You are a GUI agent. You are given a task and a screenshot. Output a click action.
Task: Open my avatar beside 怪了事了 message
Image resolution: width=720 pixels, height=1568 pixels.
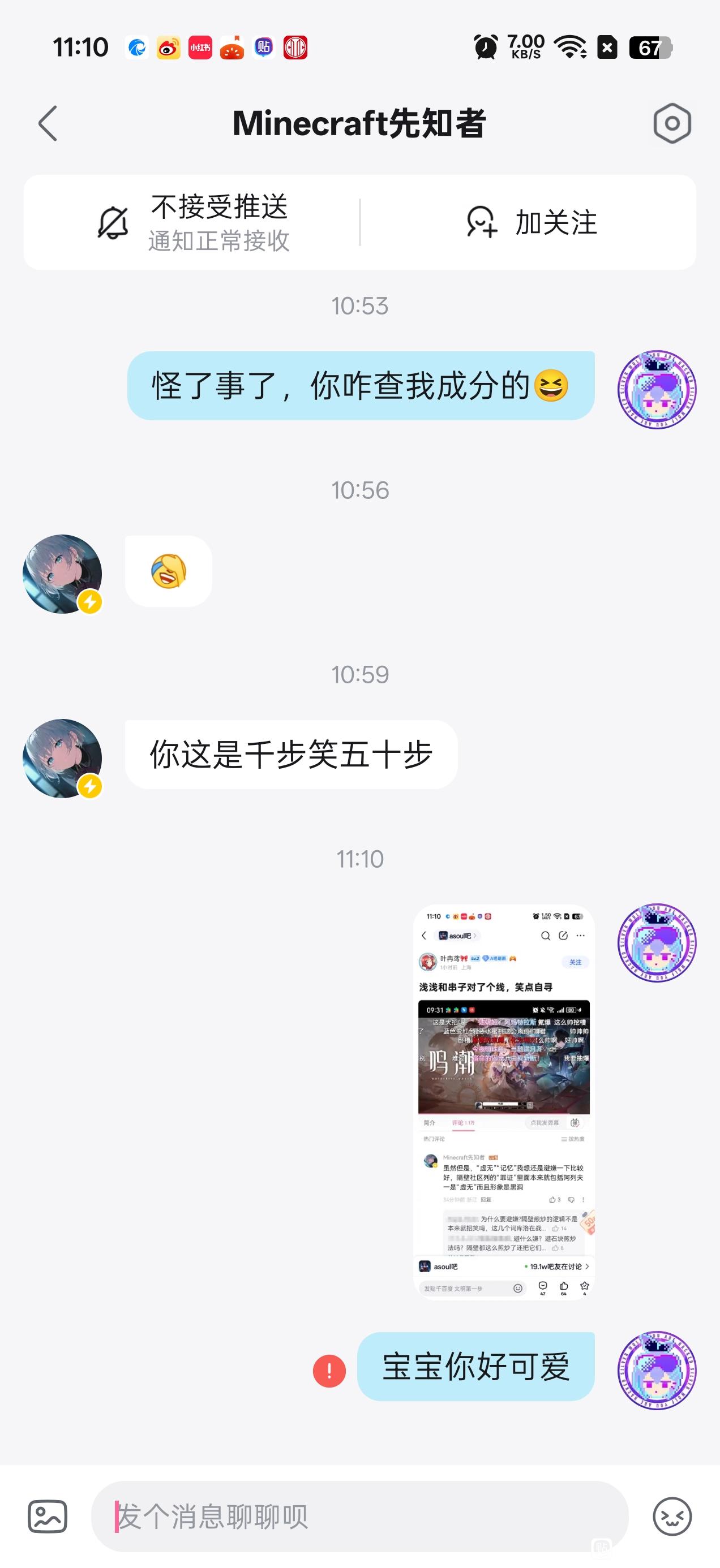tap(657, 390)
